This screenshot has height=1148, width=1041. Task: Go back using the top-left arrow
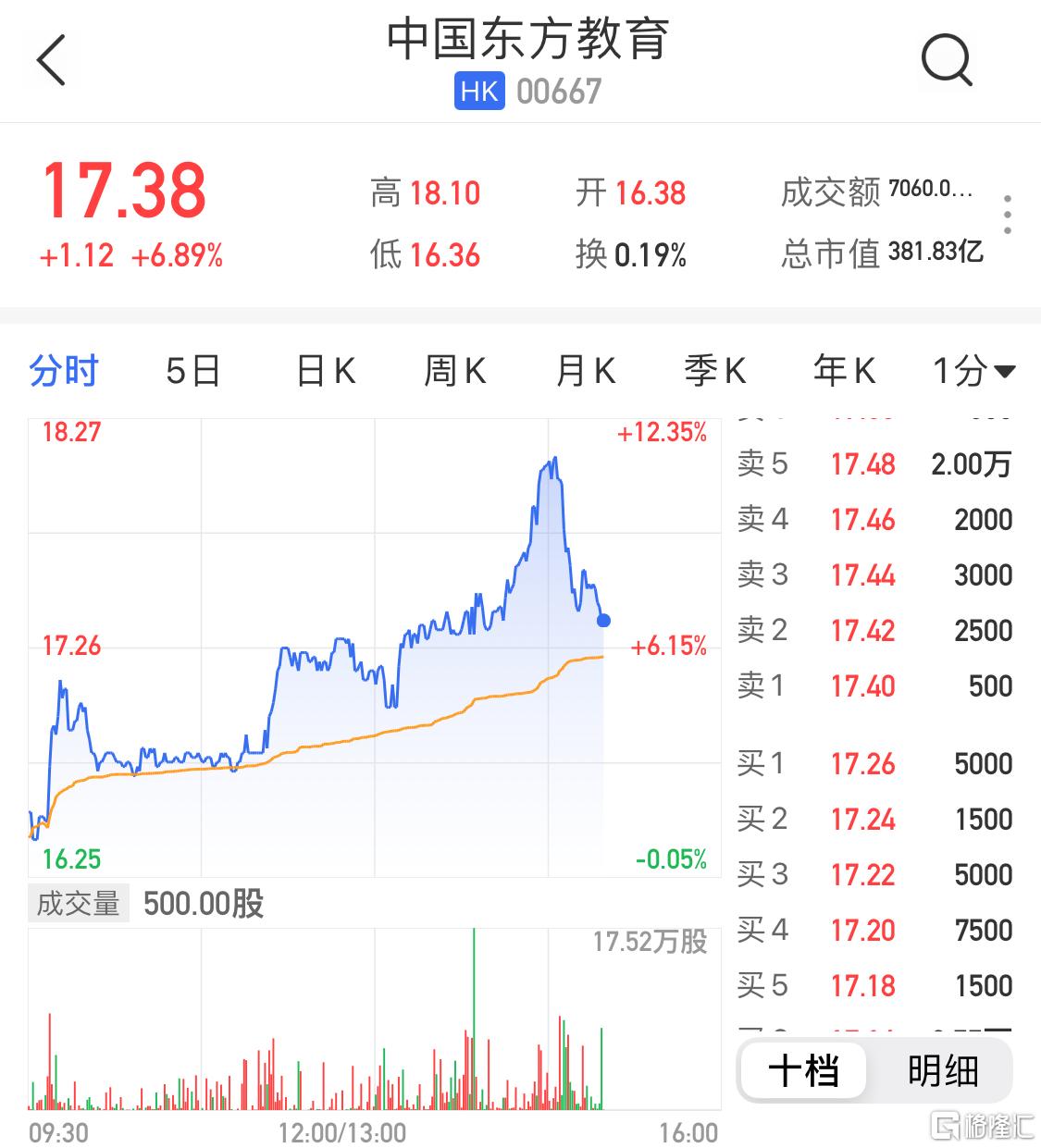(52, 61)
